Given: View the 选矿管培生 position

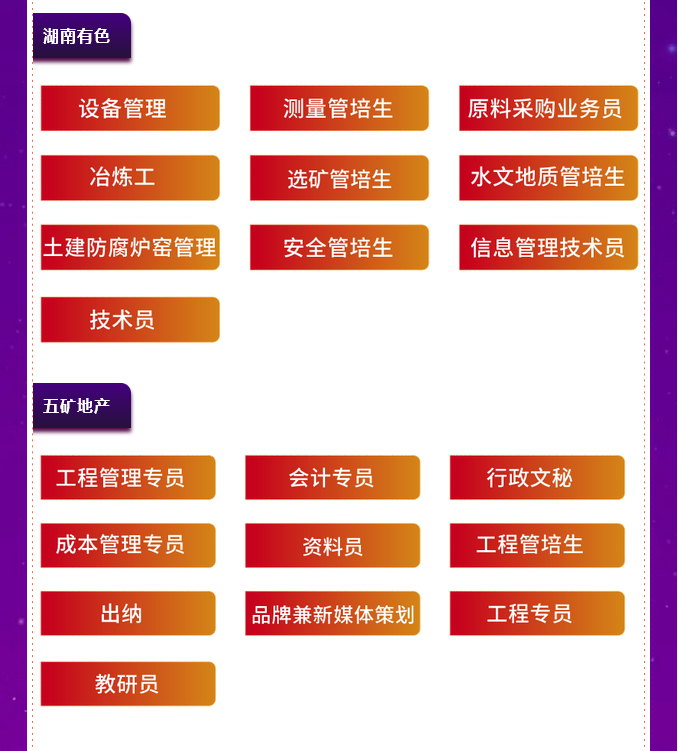Looking at the screenshot, I should (x=339, y=178).
